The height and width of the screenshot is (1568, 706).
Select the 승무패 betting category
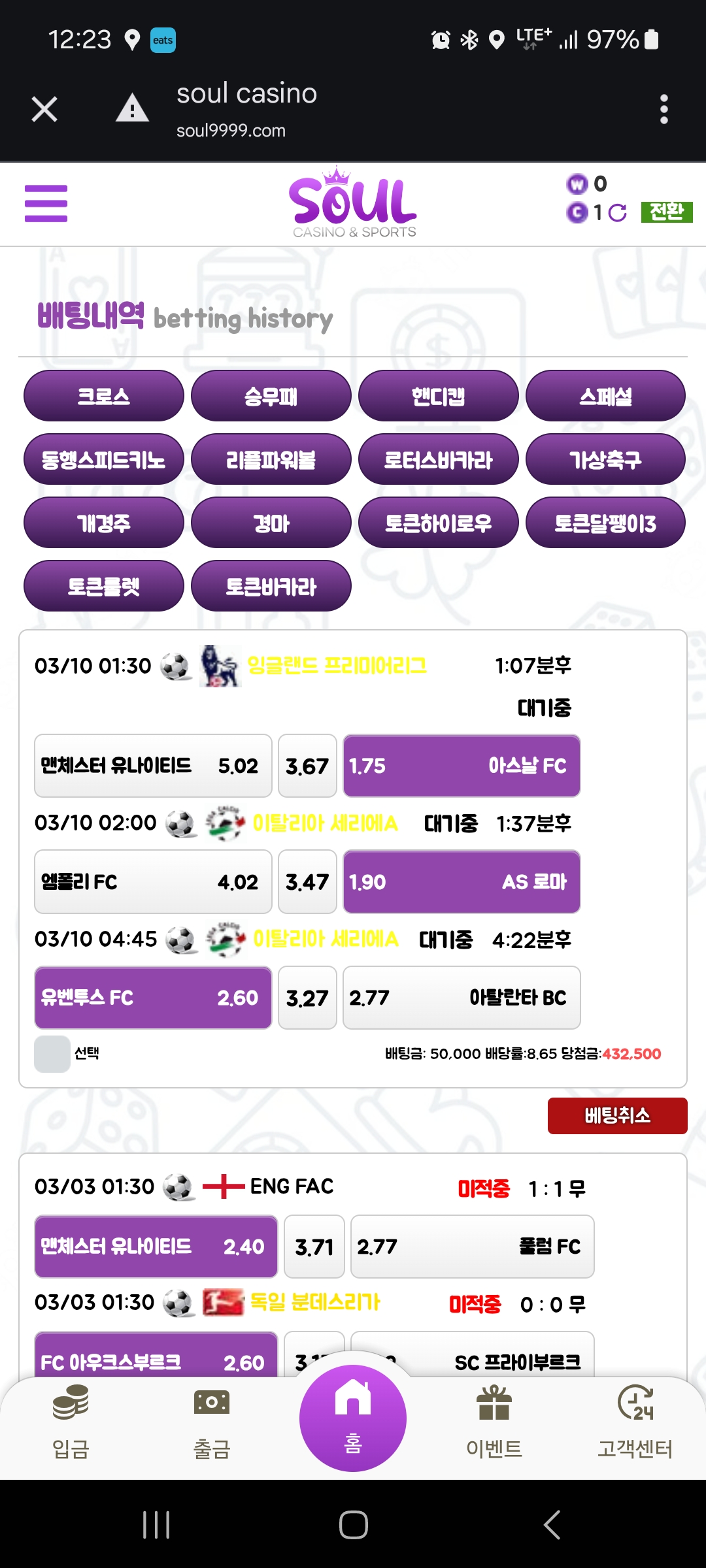point(271,396)
